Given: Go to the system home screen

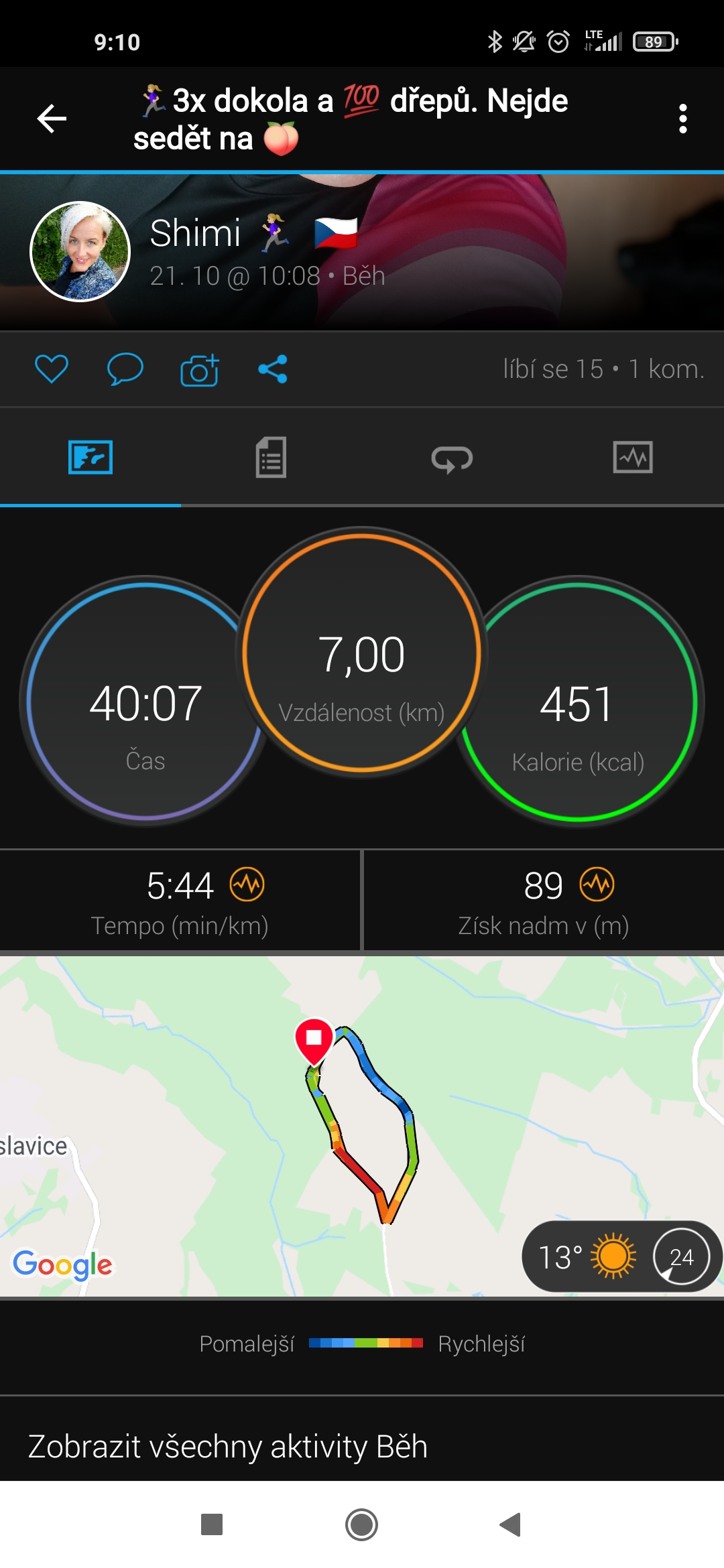Looking at the screenshot, I should [x=361, y=1524].
